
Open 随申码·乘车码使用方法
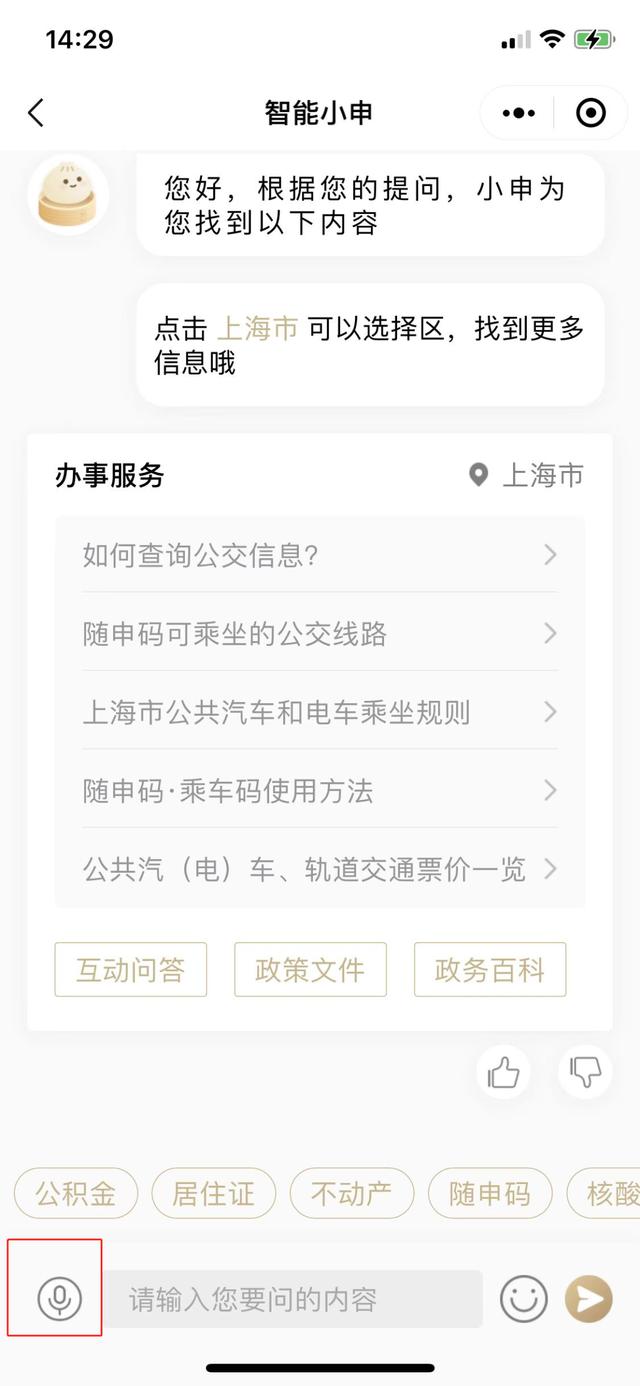tap(320, 791)
